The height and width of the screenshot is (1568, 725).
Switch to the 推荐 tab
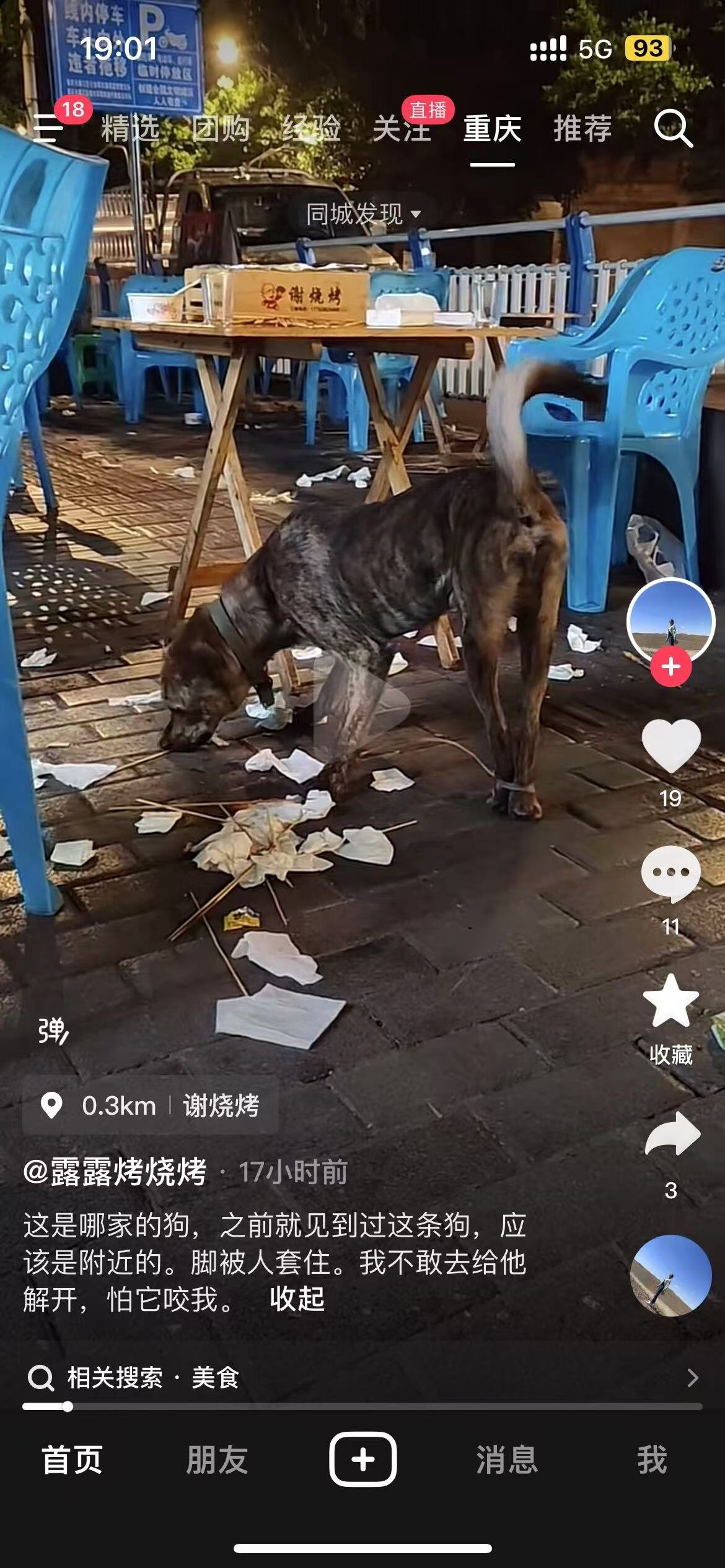[582, 129]
